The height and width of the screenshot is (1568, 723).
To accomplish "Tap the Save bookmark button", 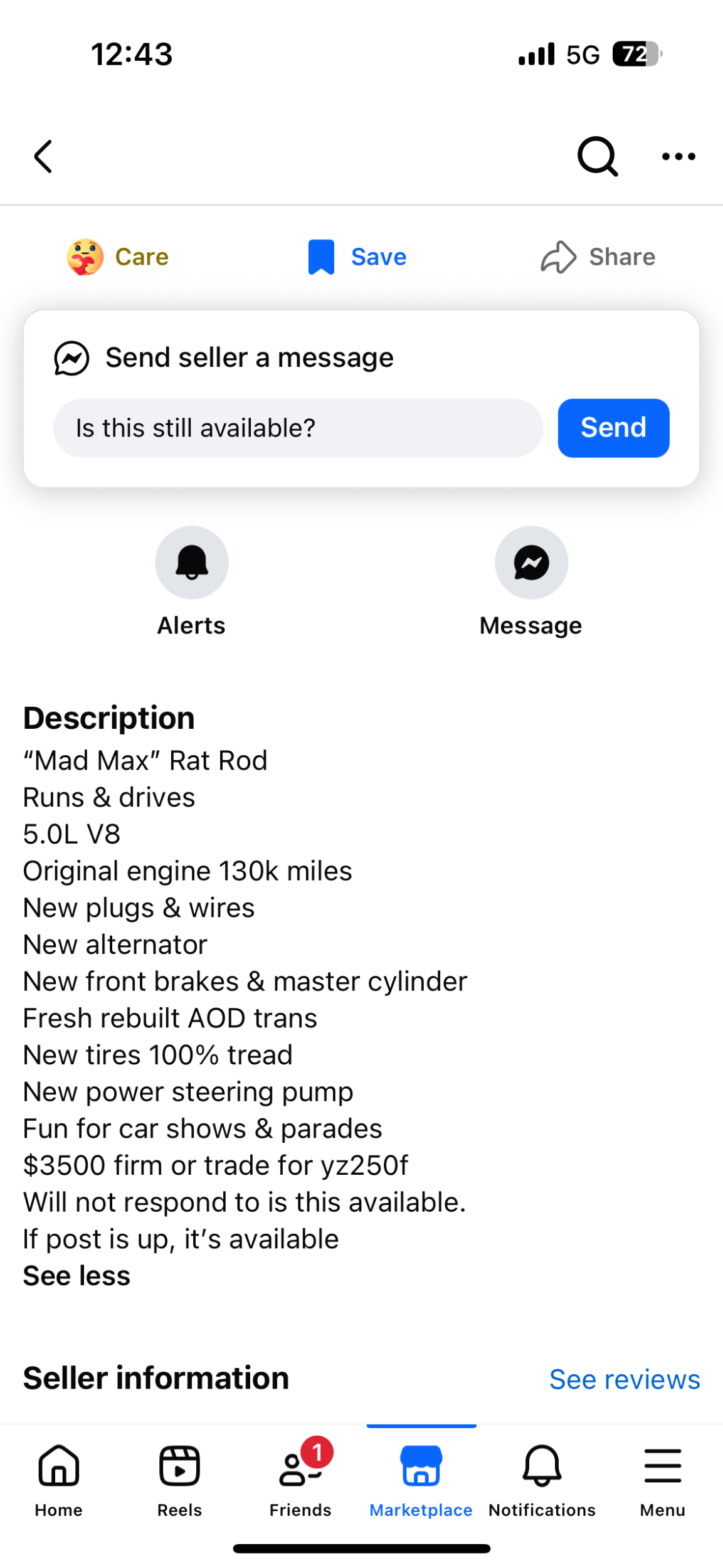I will (357, 257).
